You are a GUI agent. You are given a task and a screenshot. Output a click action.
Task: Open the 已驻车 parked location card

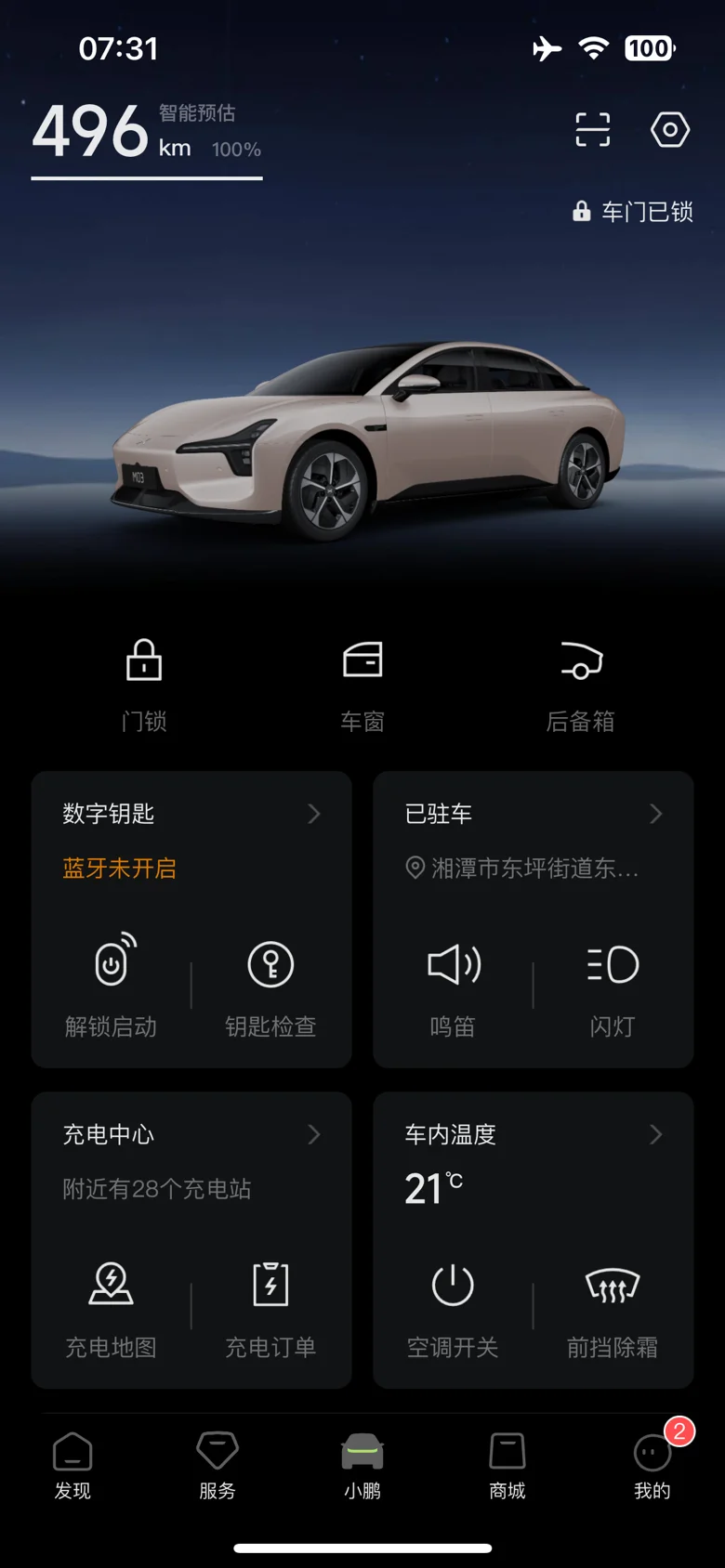pyautogui.click(x=534, y=814)
